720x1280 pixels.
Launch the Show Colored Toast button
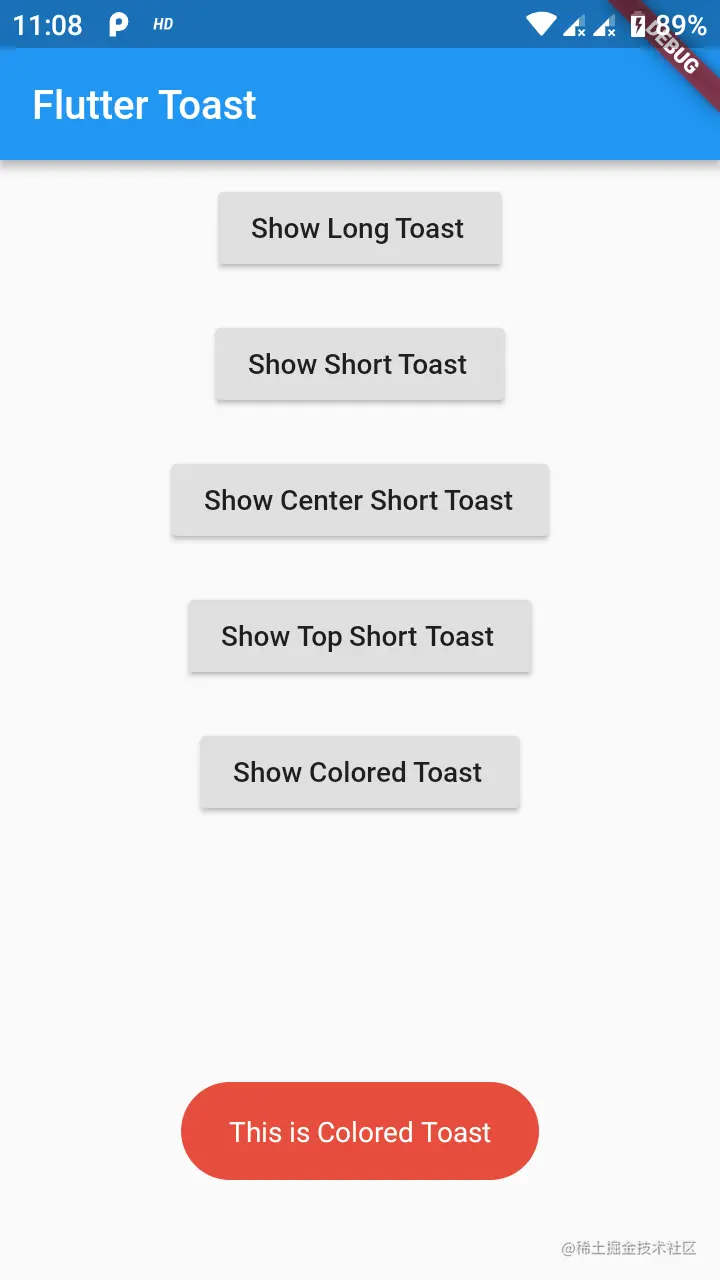coord(359,773)
